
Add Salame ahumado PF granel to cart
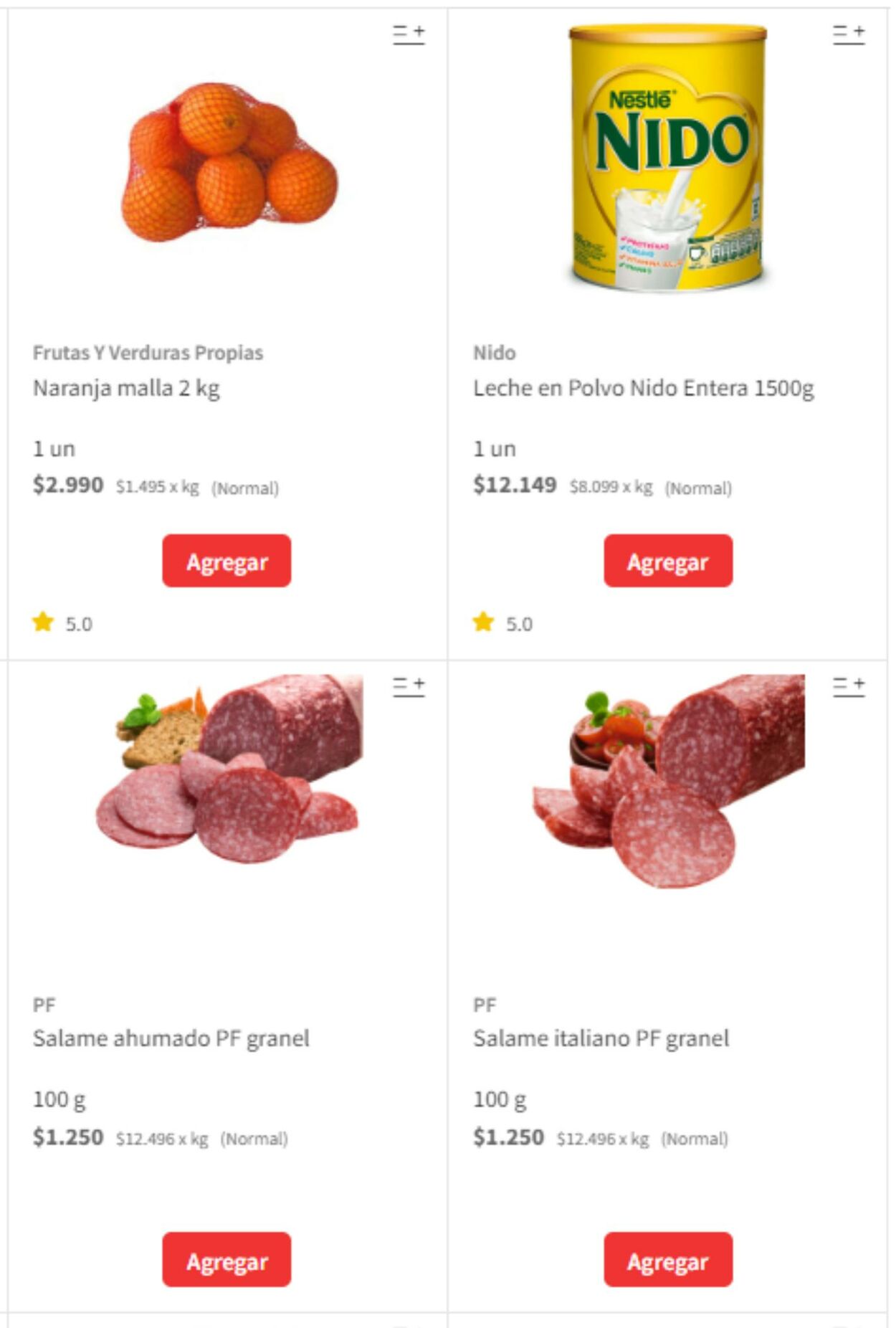[x=227, y=1260]
